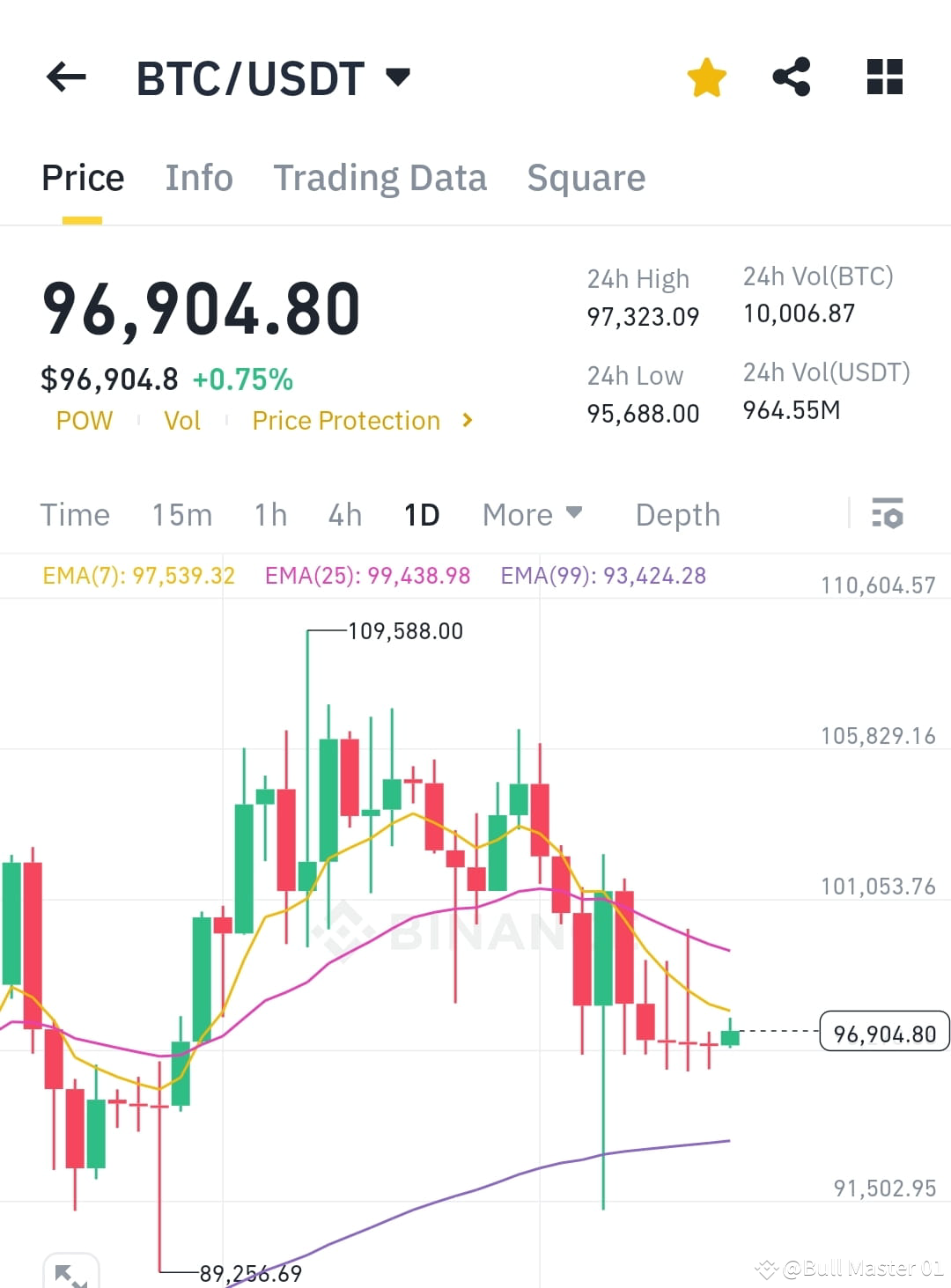Tap the EMA(25) indicator label
This screenshot has width=951, height=1288.
[x=367, y=575]
